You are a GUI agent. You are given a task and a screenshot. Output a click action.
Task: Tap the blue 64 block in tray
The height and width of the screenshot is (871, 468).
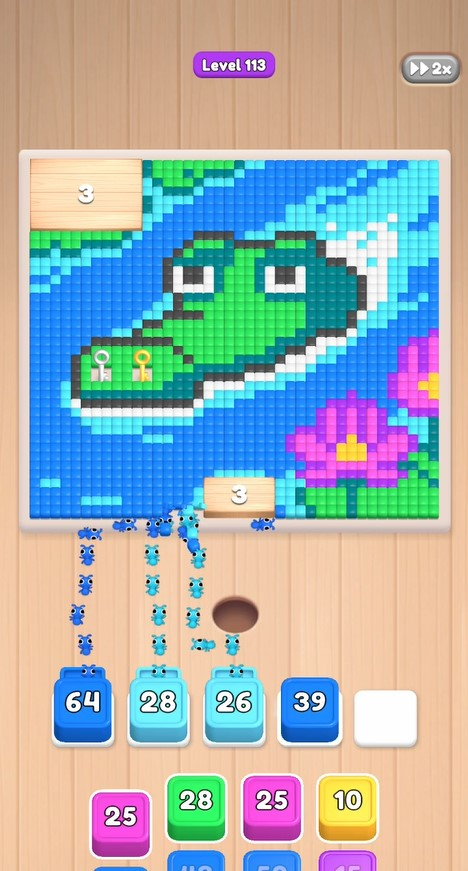(83, 705)
